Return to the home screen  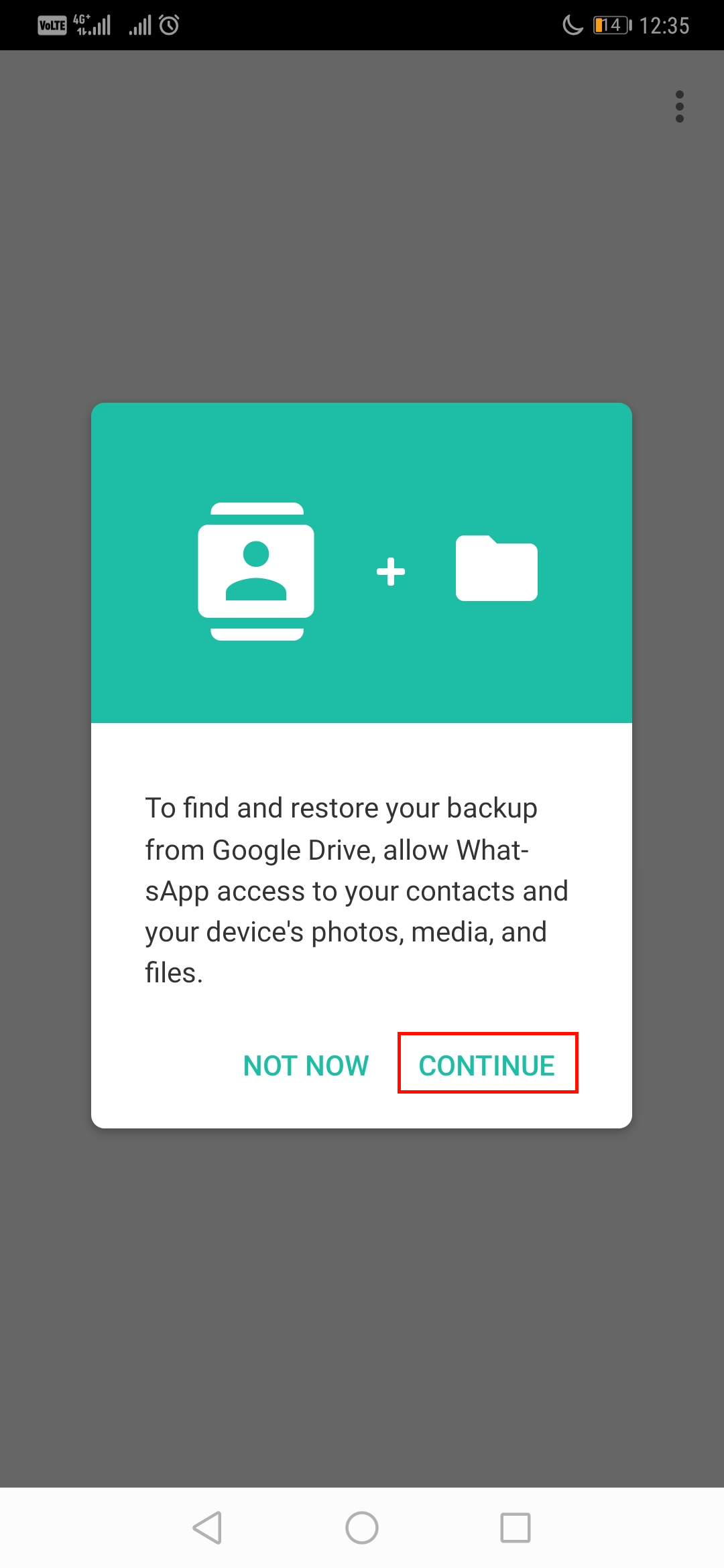tap(362, 1527)
